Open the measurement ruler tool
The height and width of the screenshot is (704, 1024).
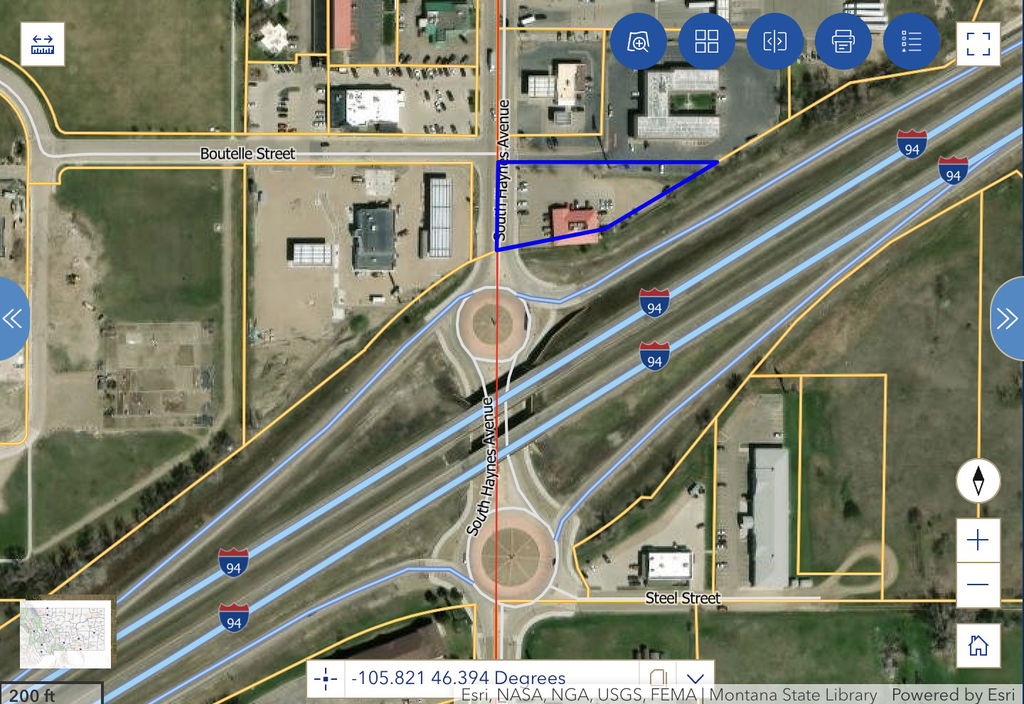pyautogui.click(x=42, y=44)
